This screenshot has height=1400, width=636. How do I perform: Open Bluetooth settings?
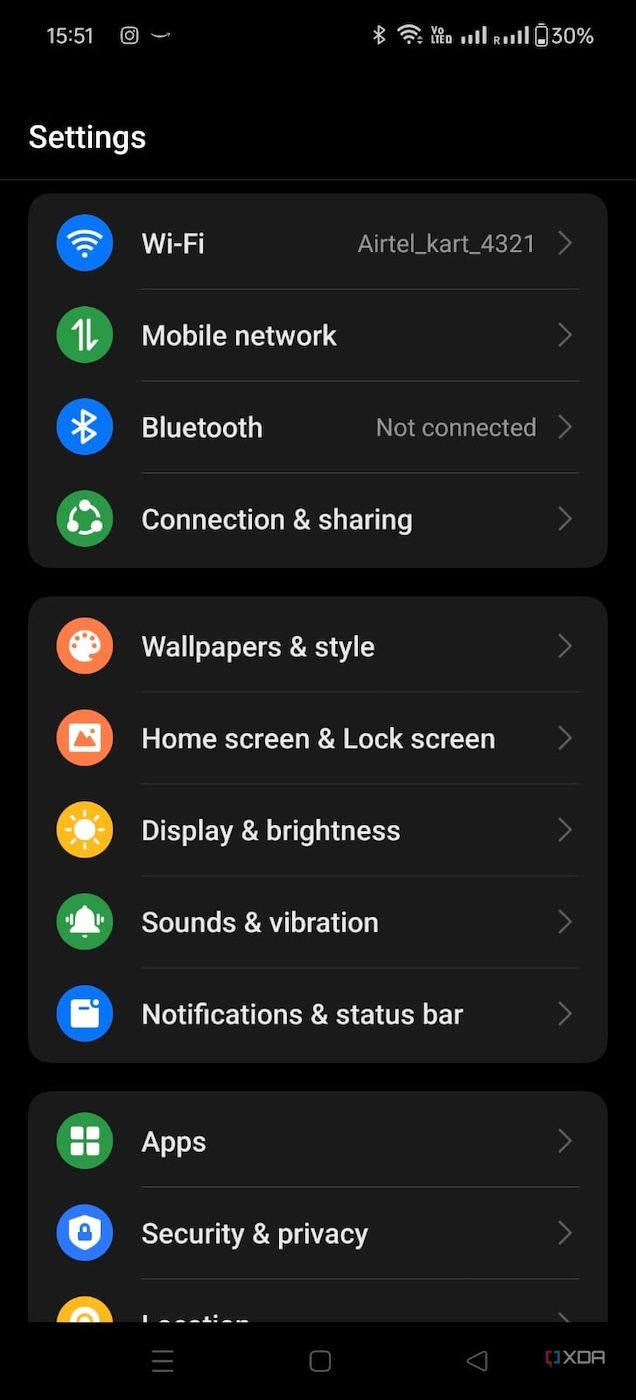click(x=317, y=427)
